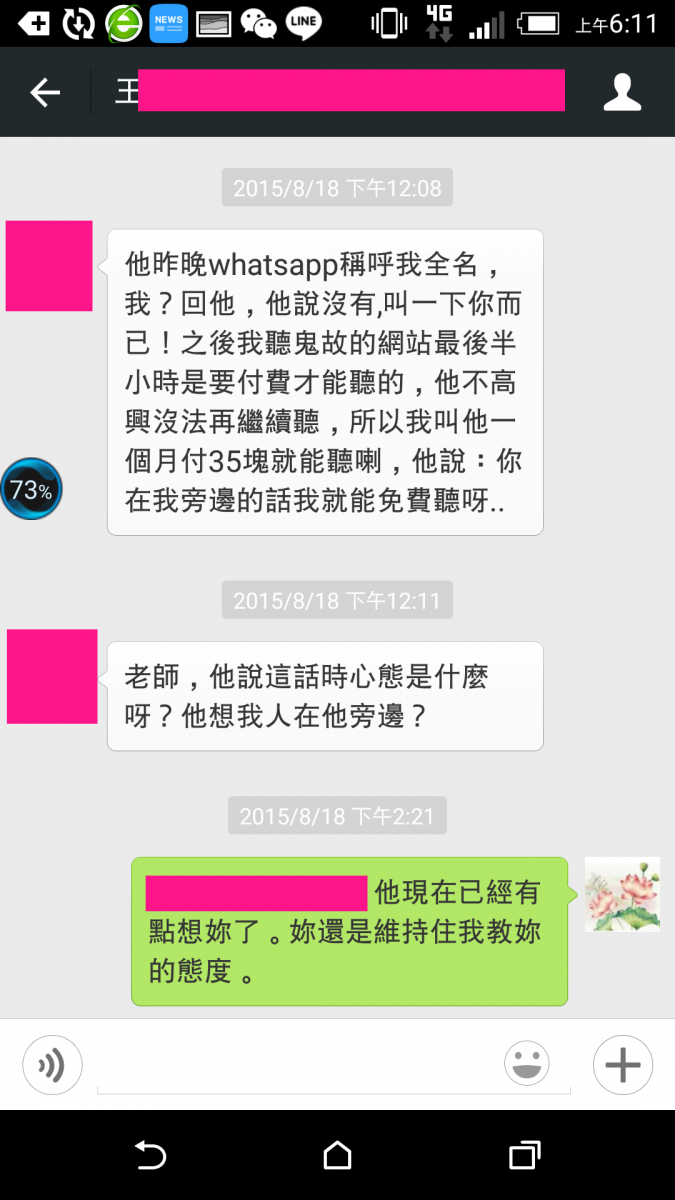Switch to voice message input
675x1200 pixels.
52,1064
